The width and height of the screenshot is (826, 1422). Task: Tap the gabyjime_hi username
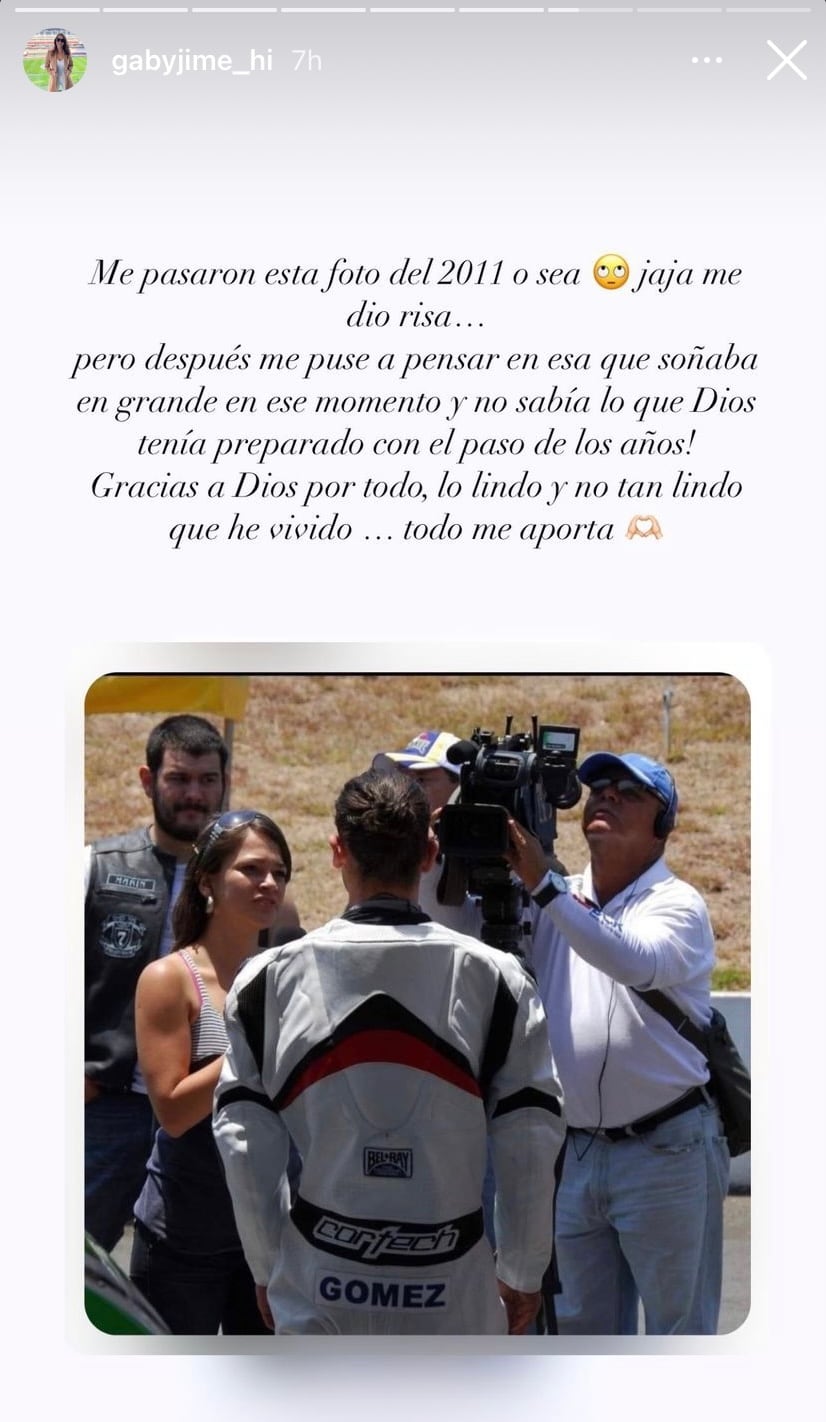(x=191, y=60)
